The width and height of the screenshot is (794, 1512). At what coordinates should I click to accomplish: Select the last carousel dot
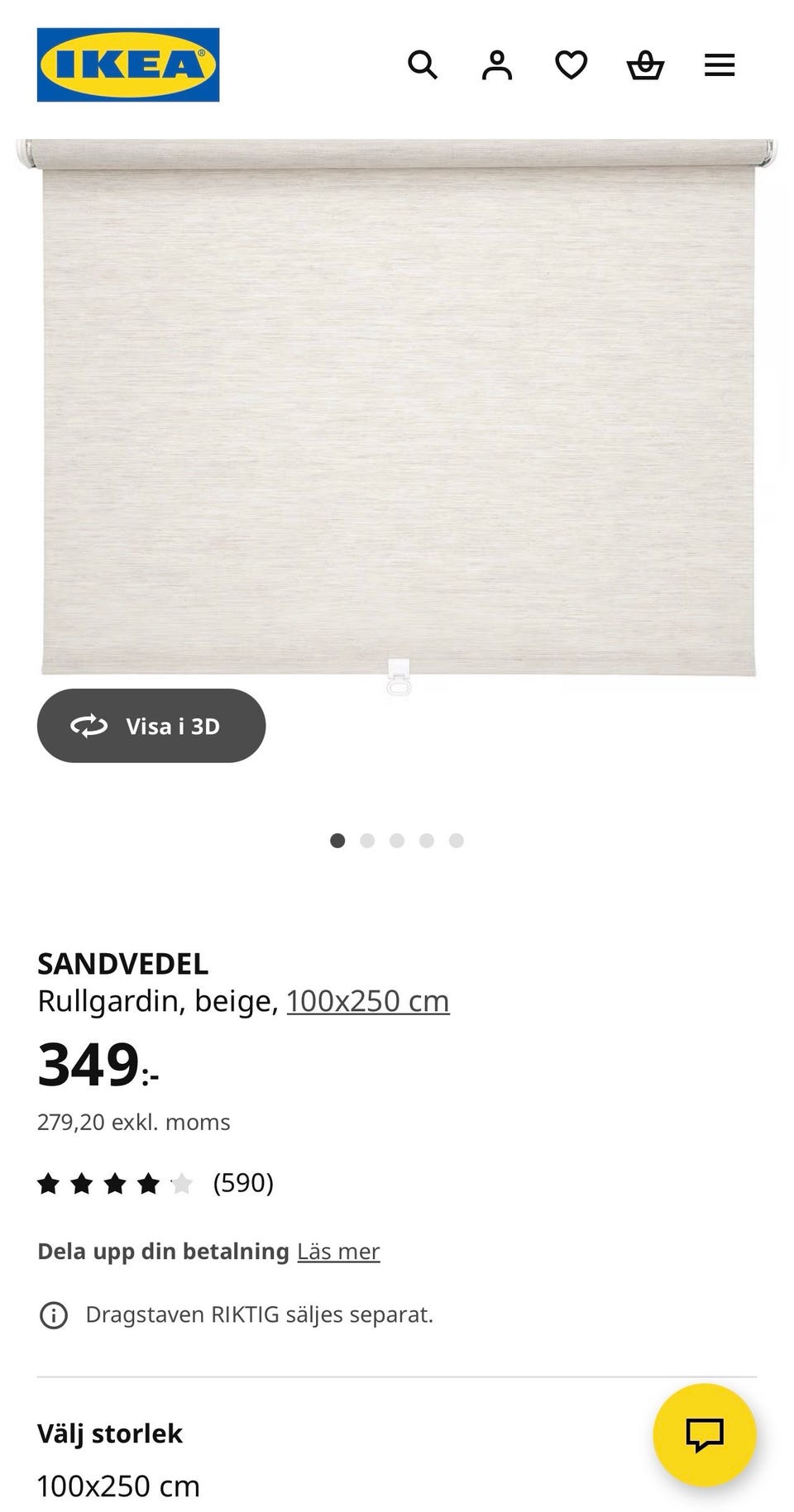pos(455,840)
